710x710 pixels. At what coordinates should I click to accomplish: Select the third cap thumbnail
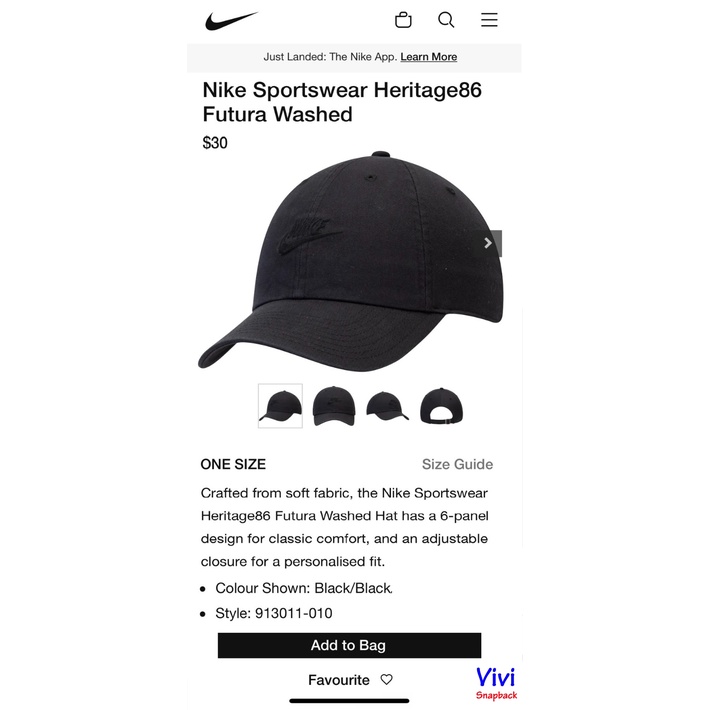pos(387,406)
